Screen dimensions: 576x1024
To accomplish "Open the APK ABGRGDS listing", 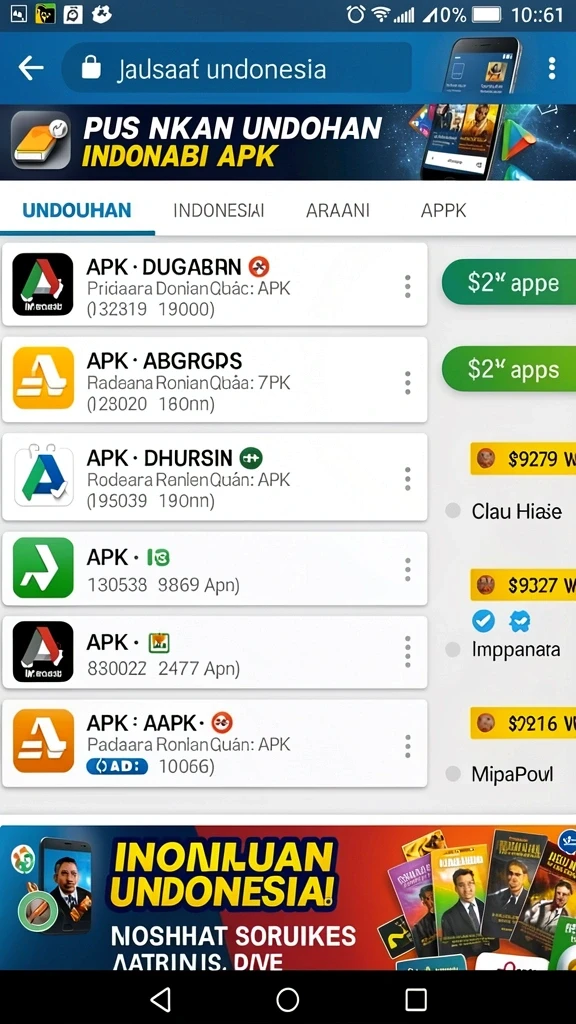I will pyautogui.click(x=215, y=379).
